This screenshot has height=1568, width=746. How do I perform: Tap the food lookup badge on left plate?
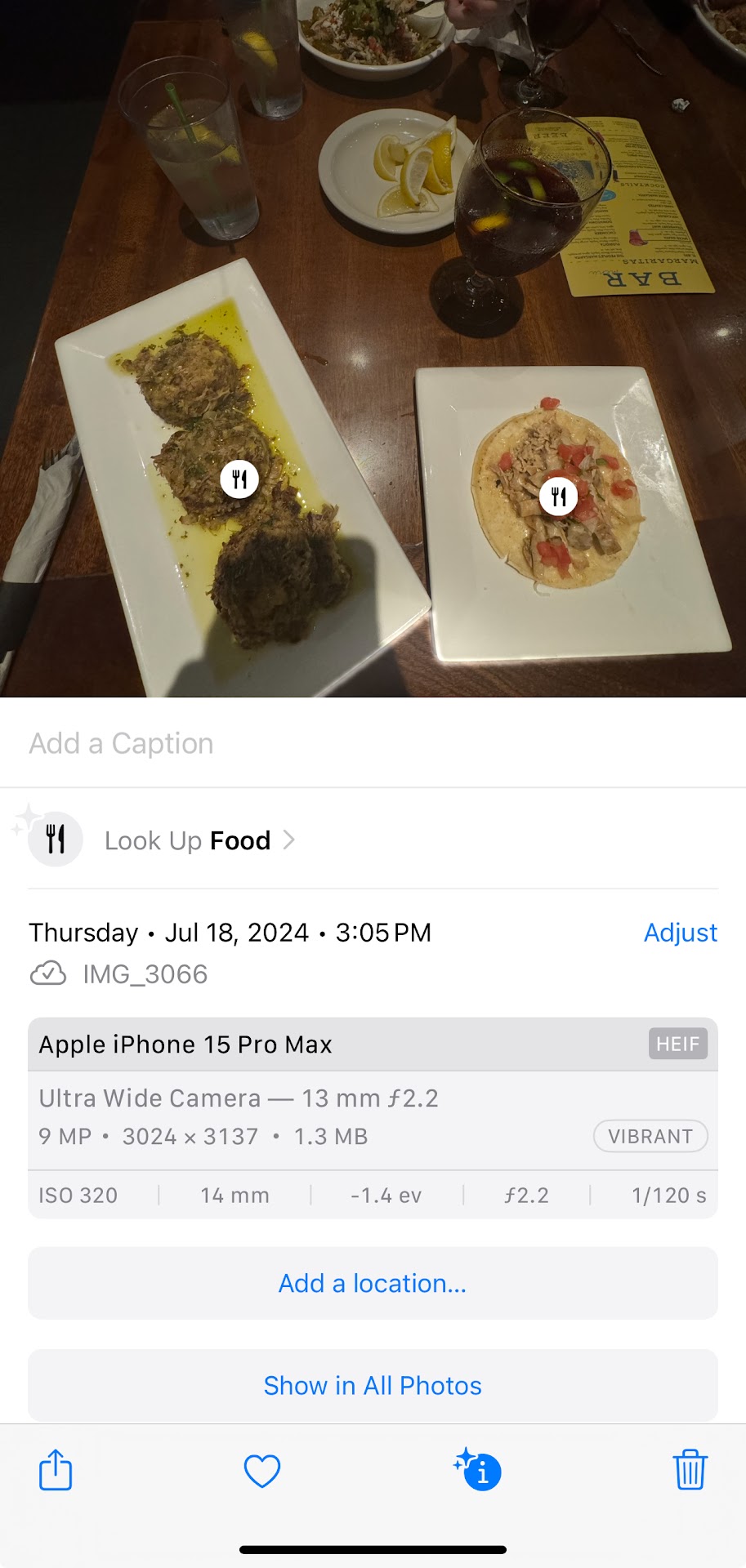click(x=239, y=479)
